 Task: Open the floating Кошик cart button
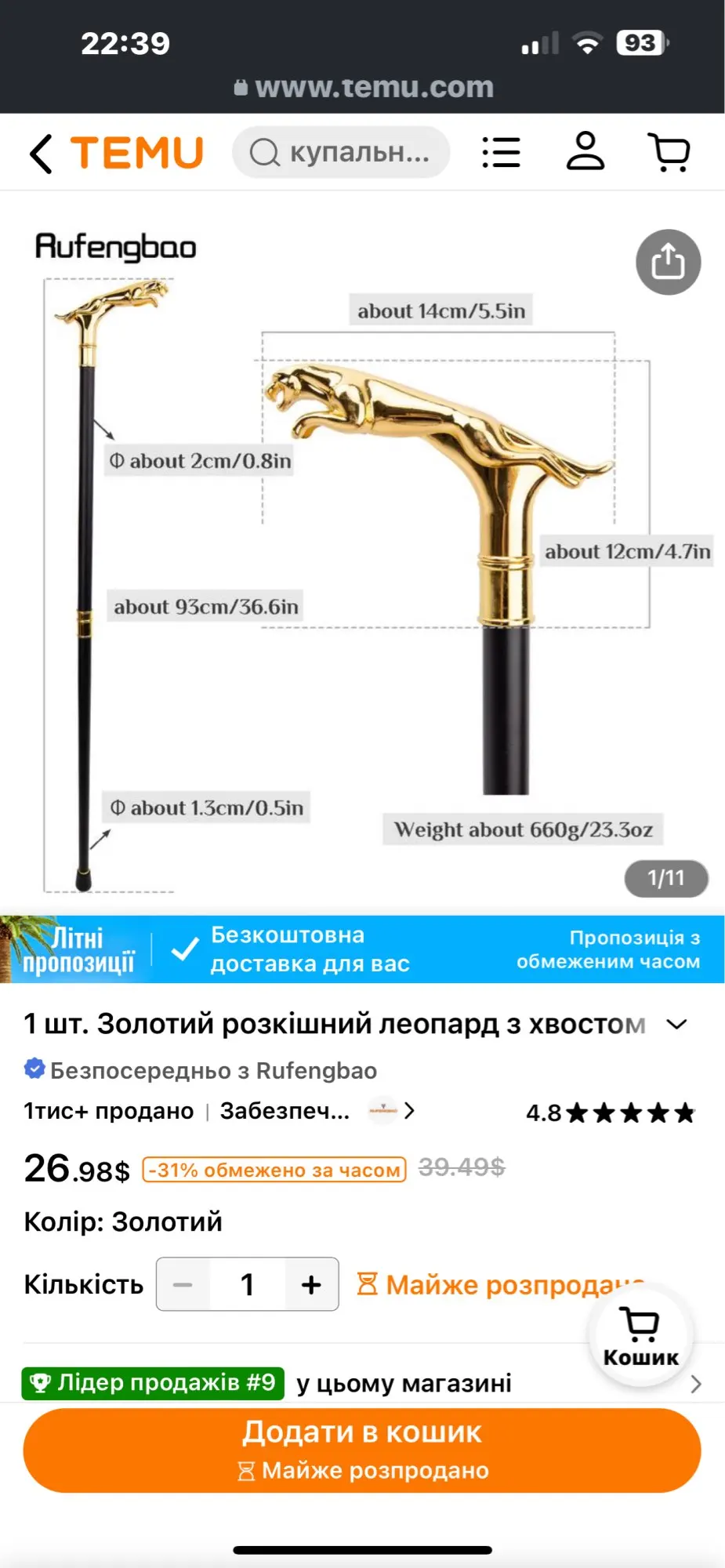(x=641, y=1336)
